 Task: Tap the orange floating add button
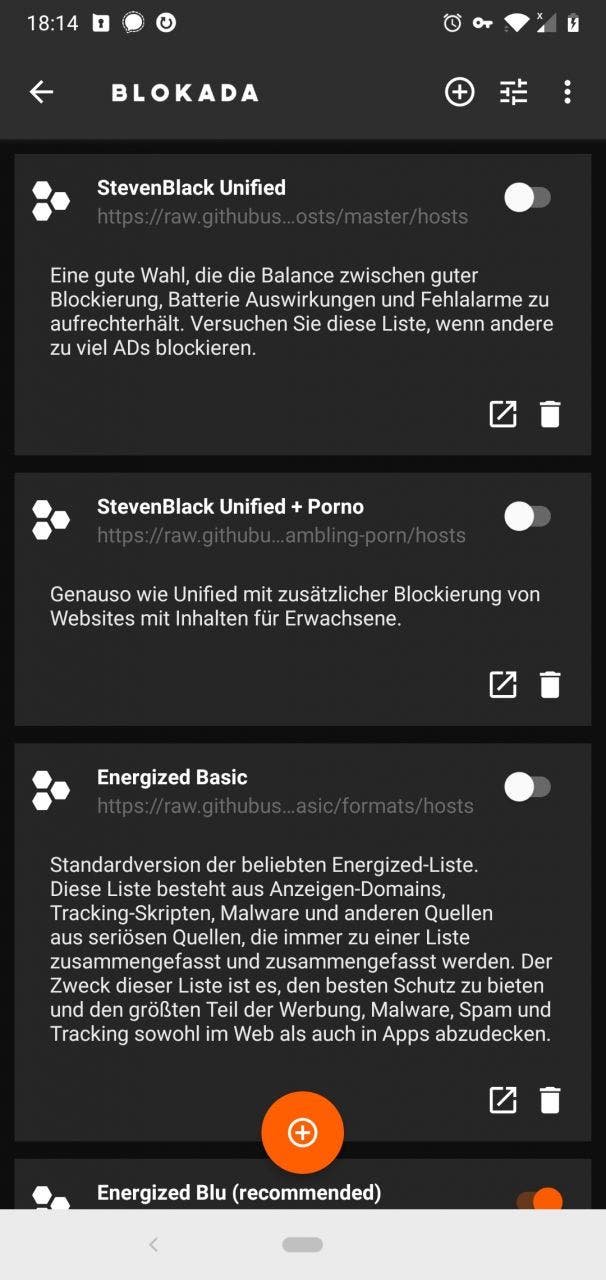tap(302, 1132)
